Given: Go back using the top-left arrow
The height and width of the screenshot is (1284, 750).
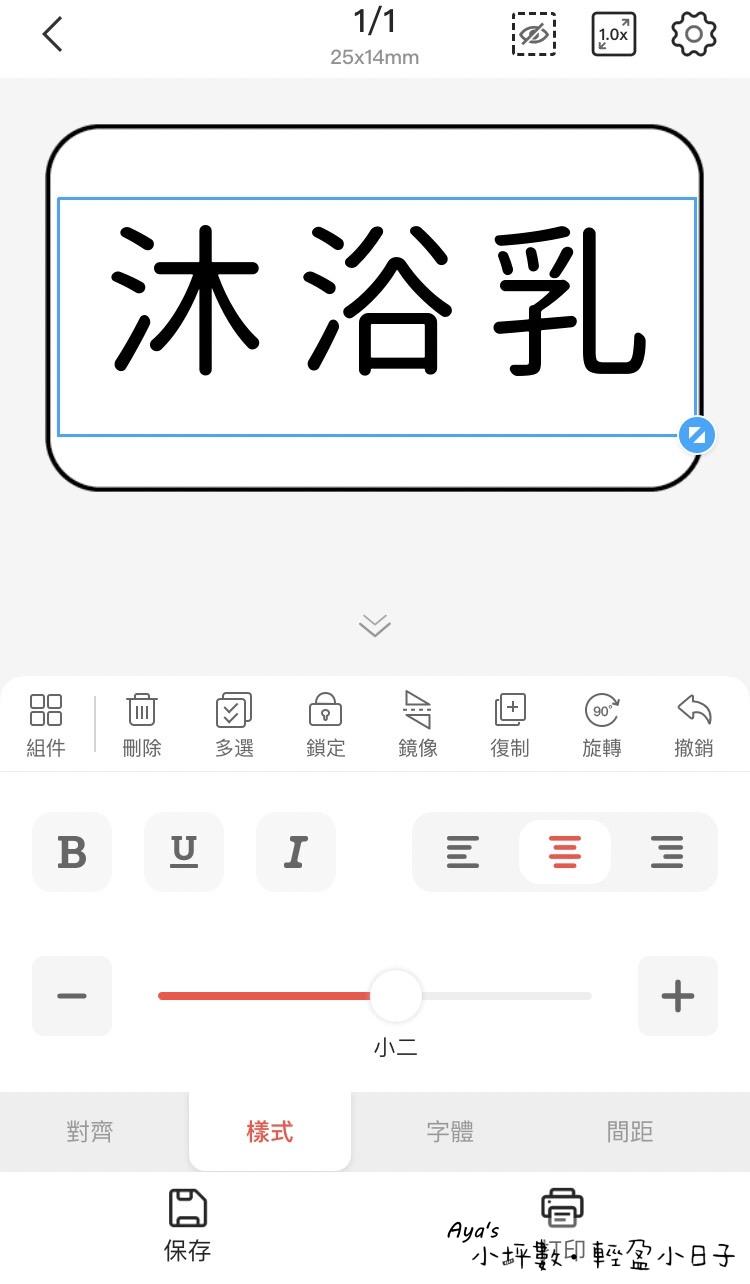Looking at the screenshot, I should pos(52,35).
